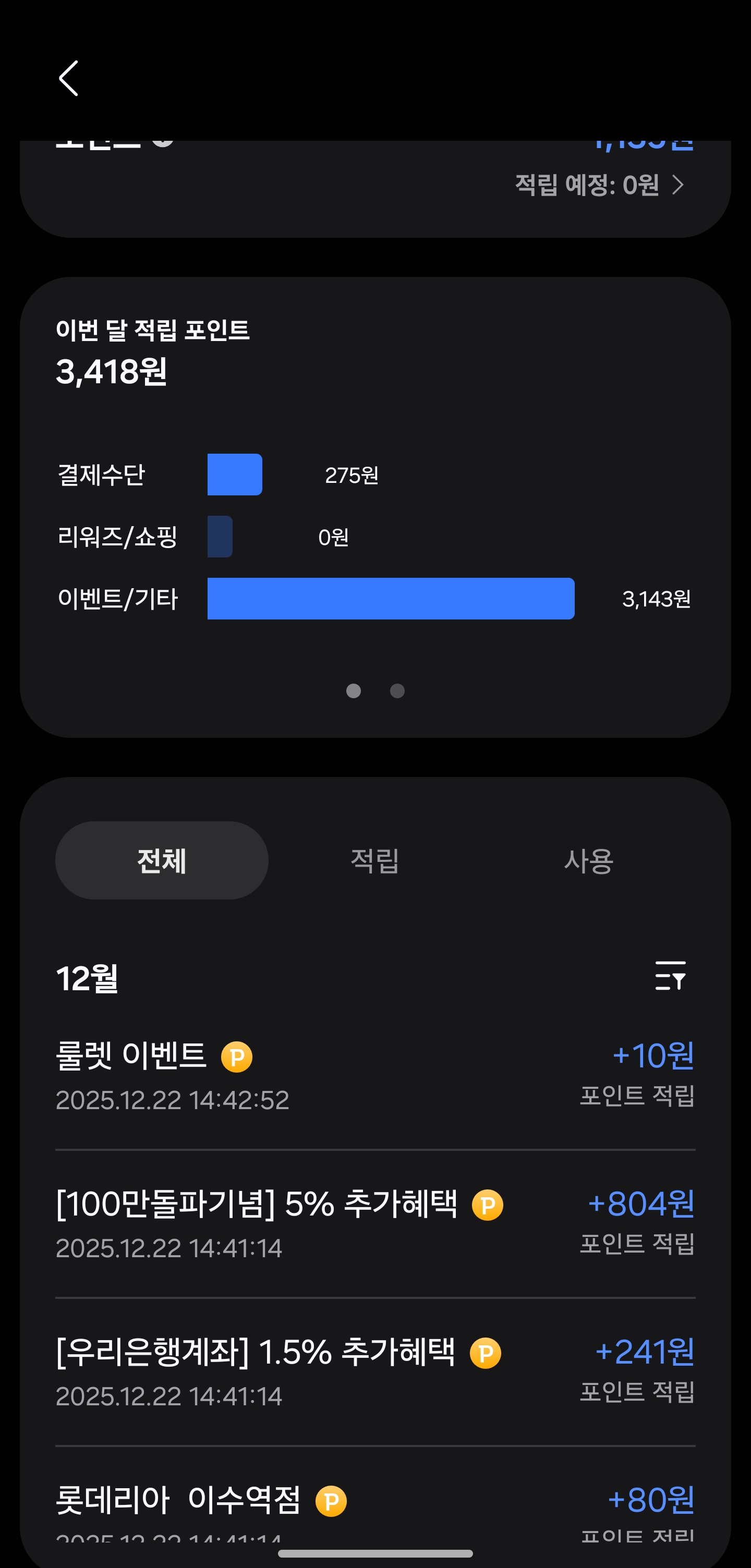The image size is (751, 1568).
Task: Tap the second page indicator dot
Action: tap(397, 691)
